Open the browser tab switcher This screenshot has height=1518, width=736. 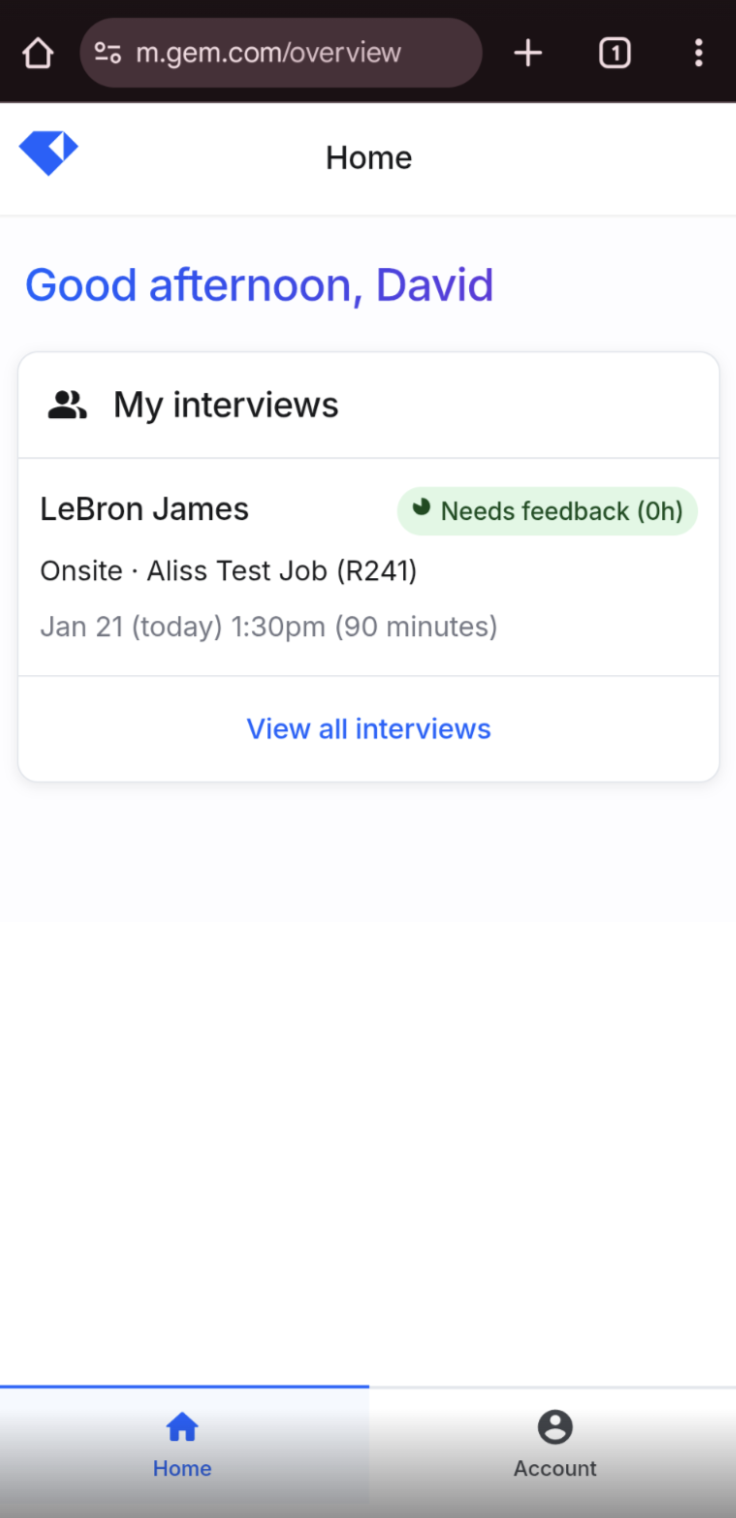click(x=614, y=53)
